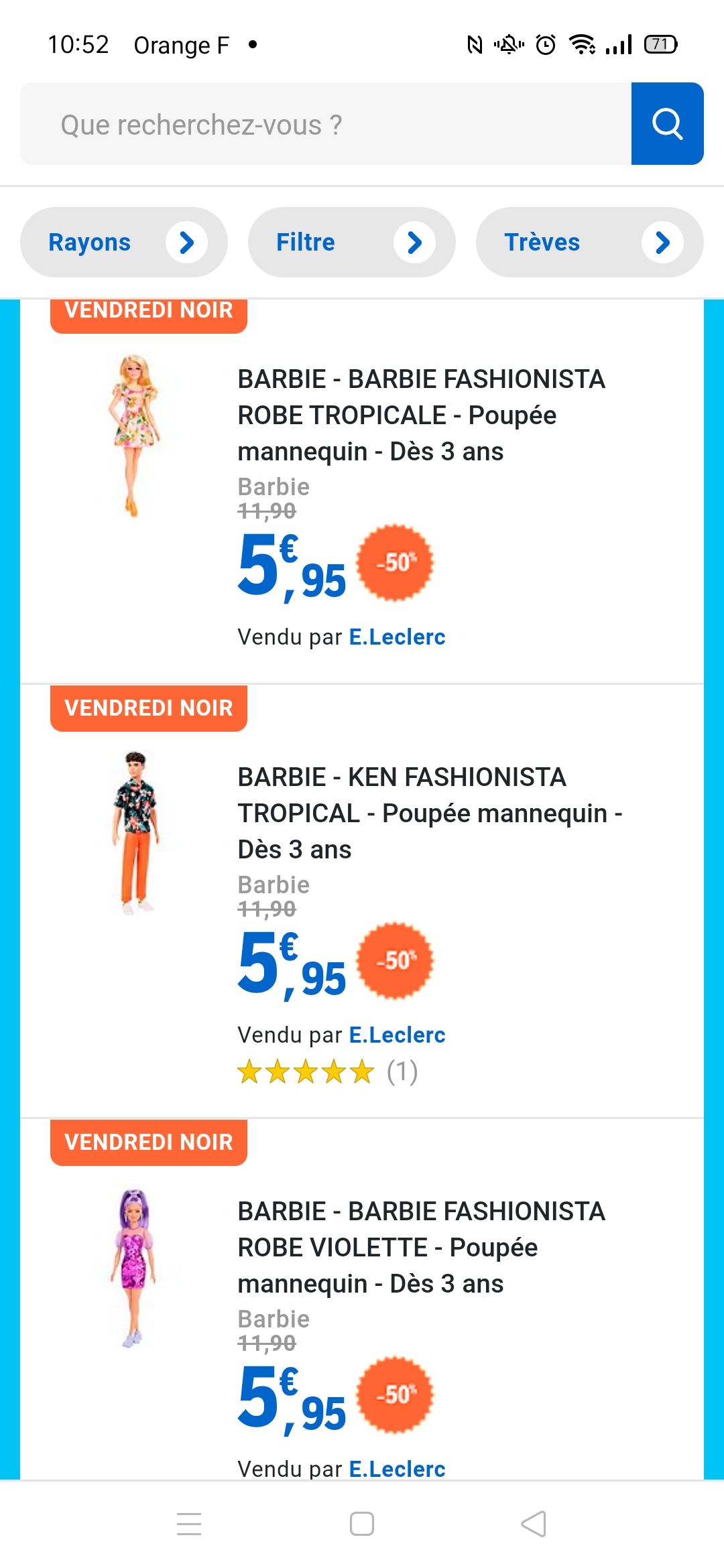724x1568 pixels.
Task: Go back with the system back button
Action: [x=534, y=1524]
